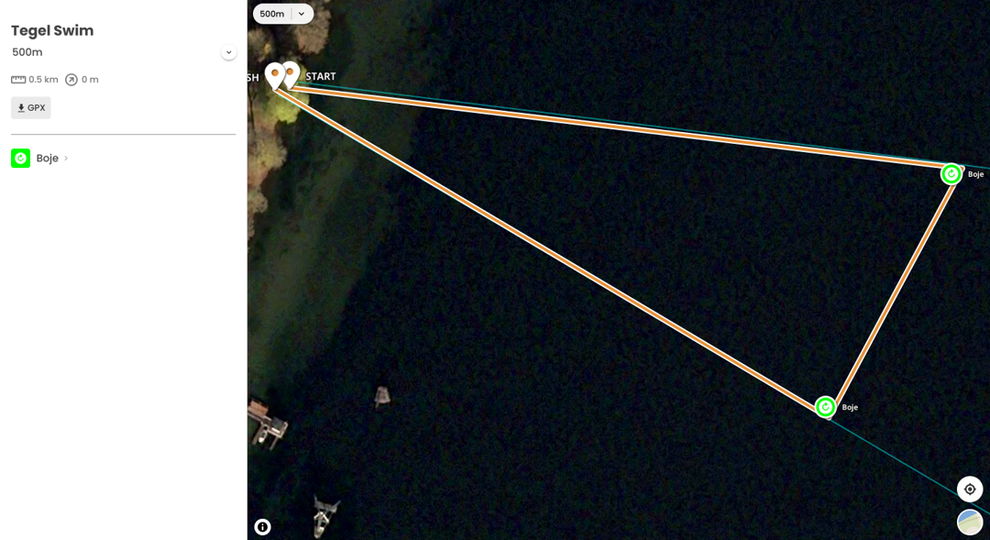Viewport: 990px width, 540px height.
Task: Tap the upper Boje buoy marker
Action: (x=951, y=174)
